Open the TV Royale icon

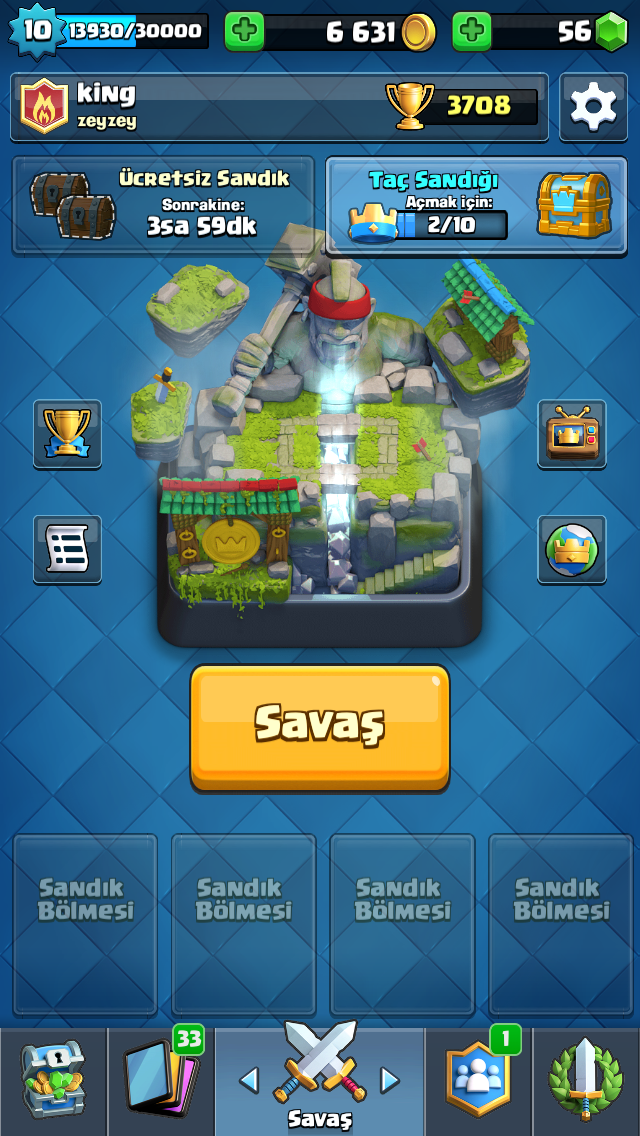(572, 434)
